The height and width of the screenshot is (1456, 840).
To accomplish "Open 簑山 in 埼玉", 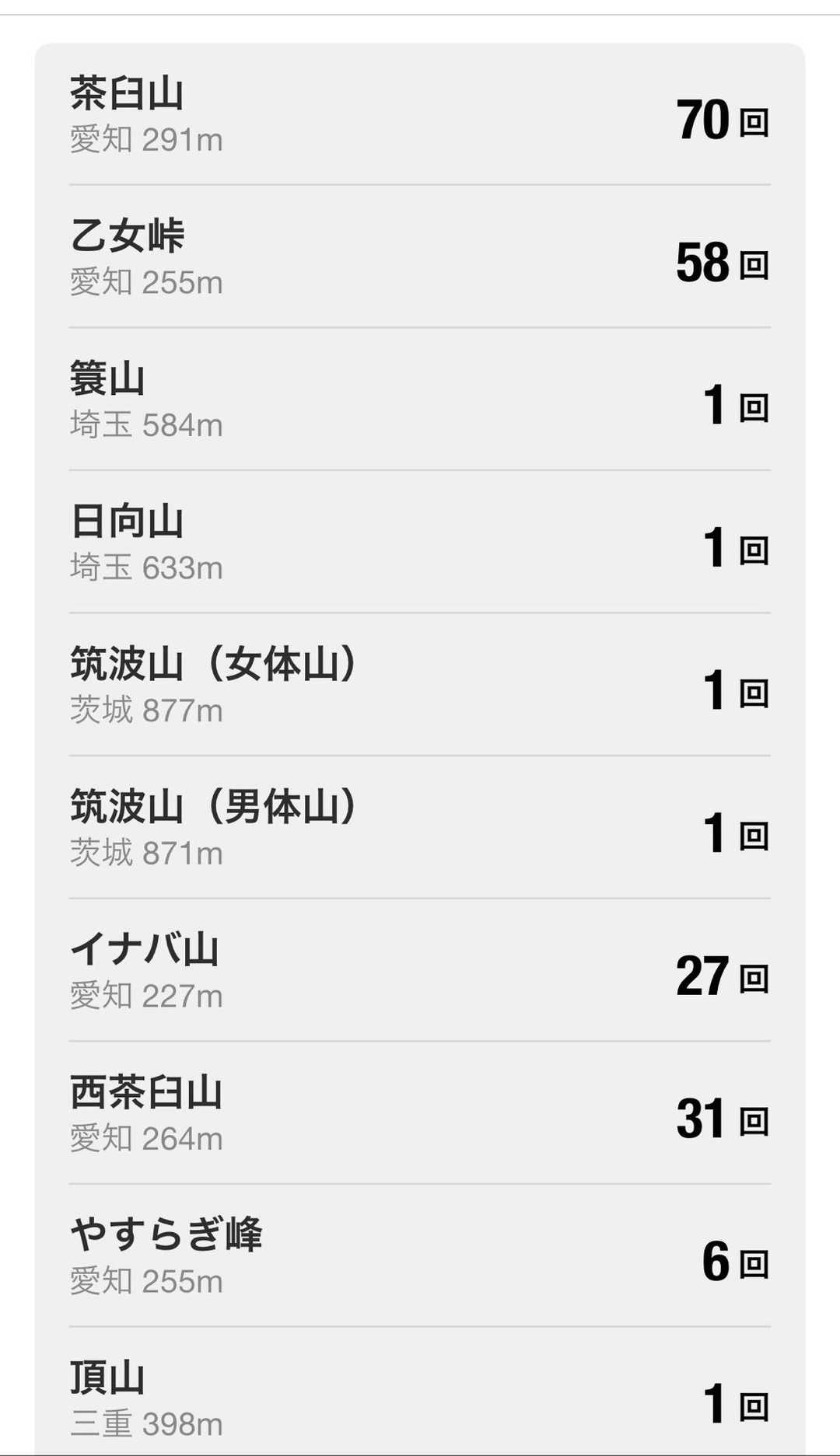I will coord(420,400).
